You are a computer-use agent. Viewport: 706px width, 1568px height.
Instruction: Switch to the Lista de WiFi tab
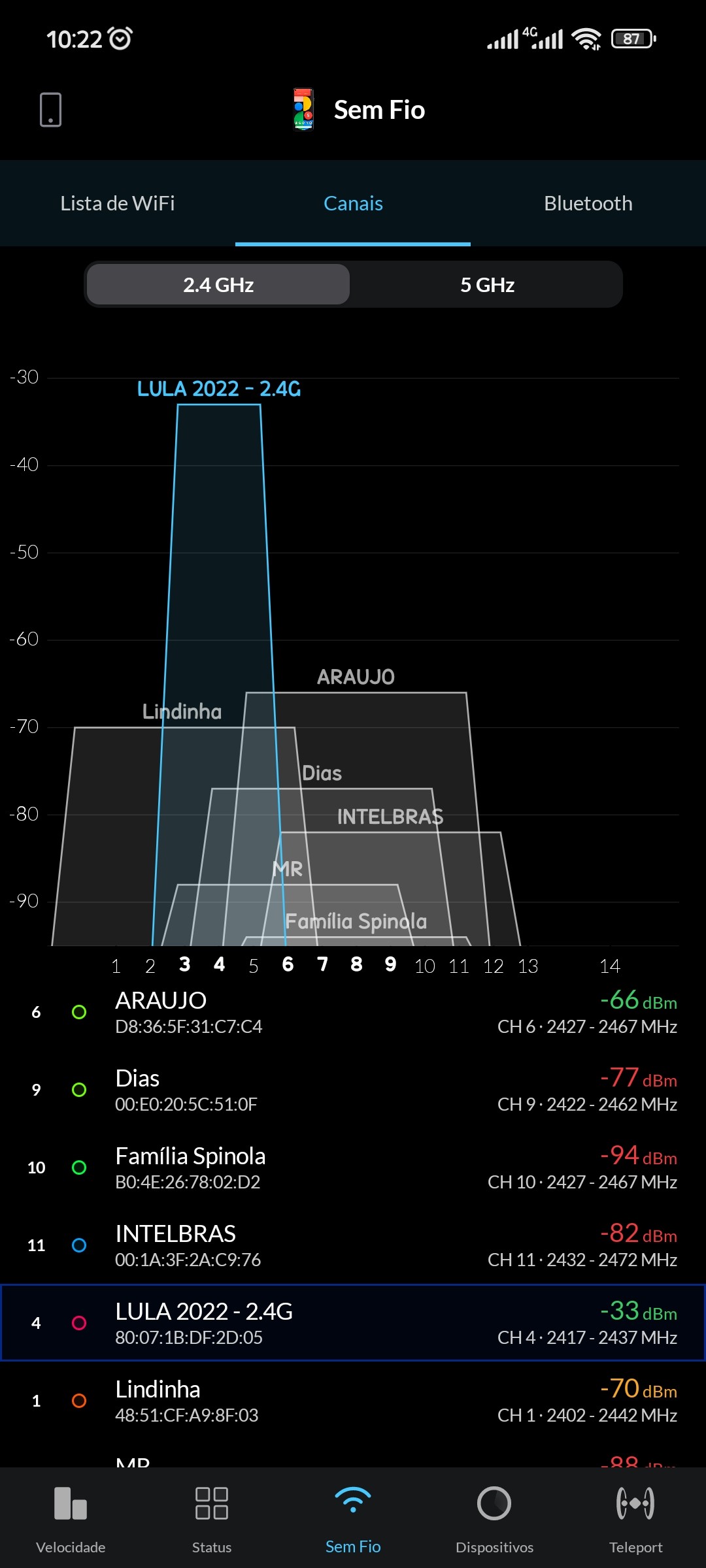[x=118, y=204]
